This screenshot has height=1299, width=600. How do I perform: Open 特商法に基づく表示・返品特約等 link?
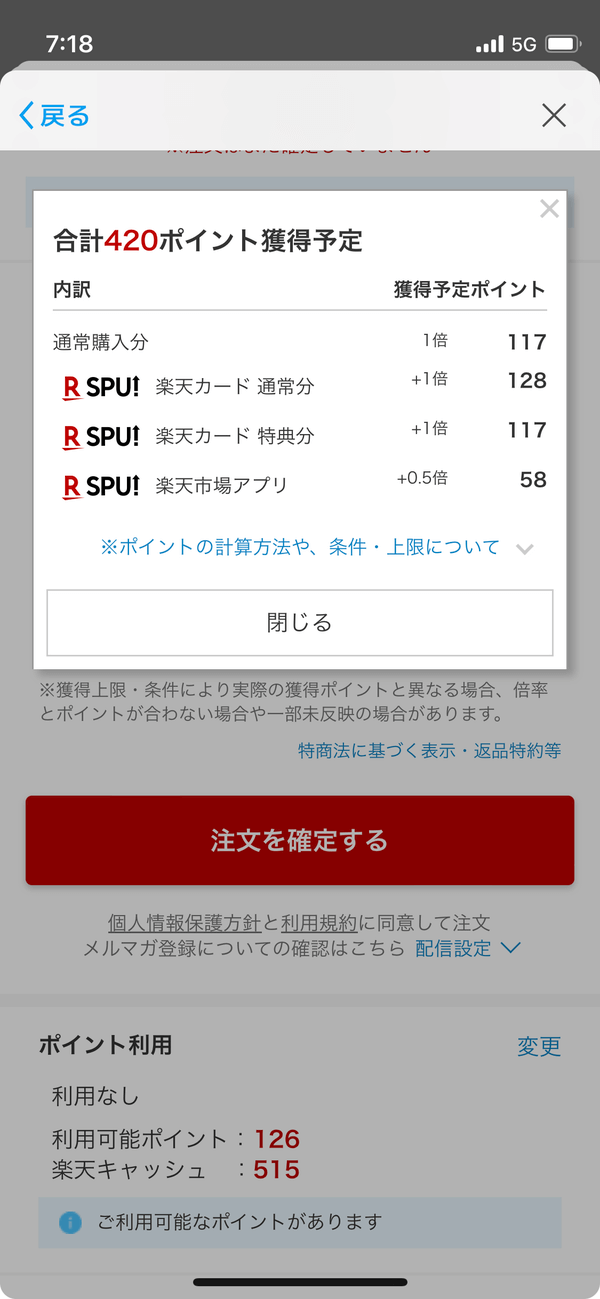429,750
